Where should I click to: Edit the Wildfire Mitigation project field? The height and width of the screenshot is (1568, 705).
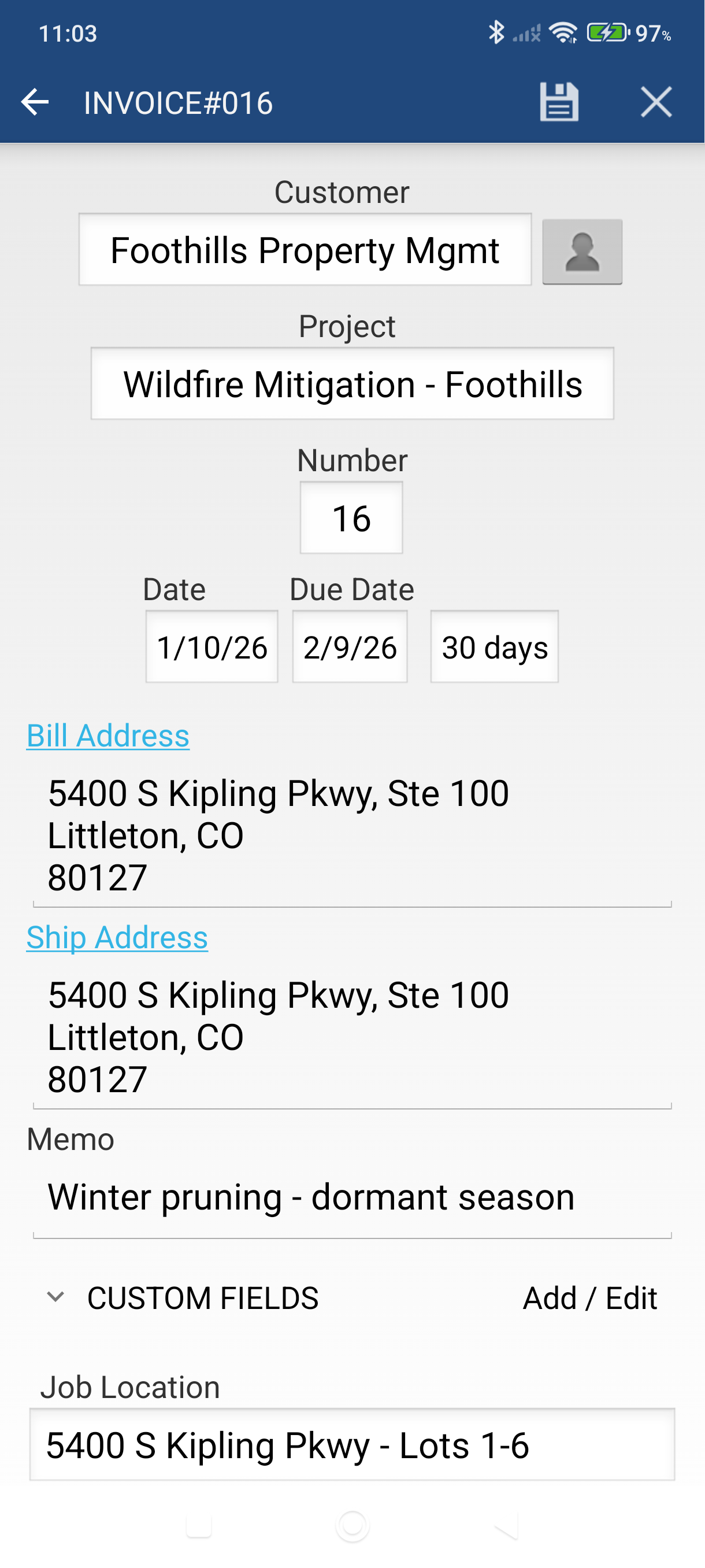click(x=352, y=383)
